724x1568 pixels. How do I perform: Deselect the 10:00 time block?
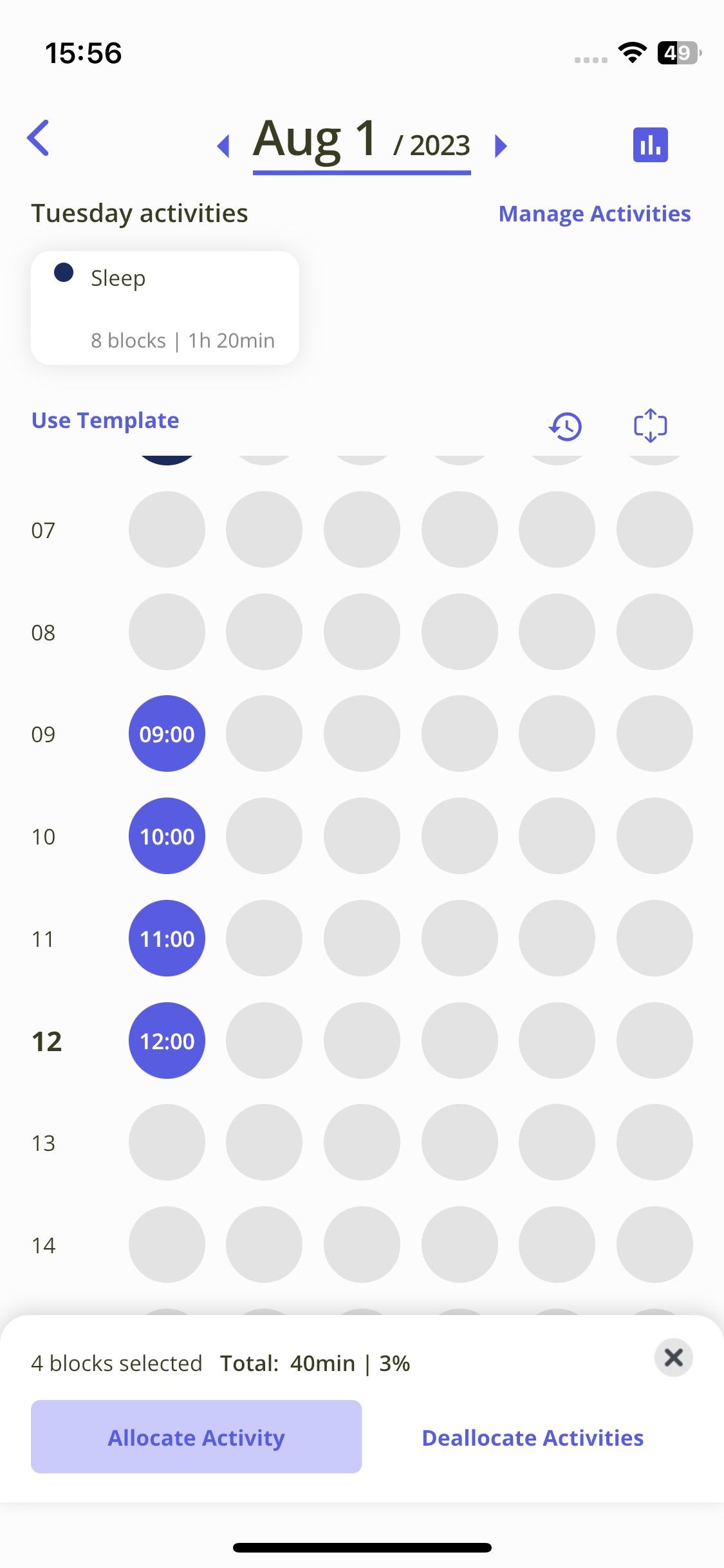[x=167, y=836]
